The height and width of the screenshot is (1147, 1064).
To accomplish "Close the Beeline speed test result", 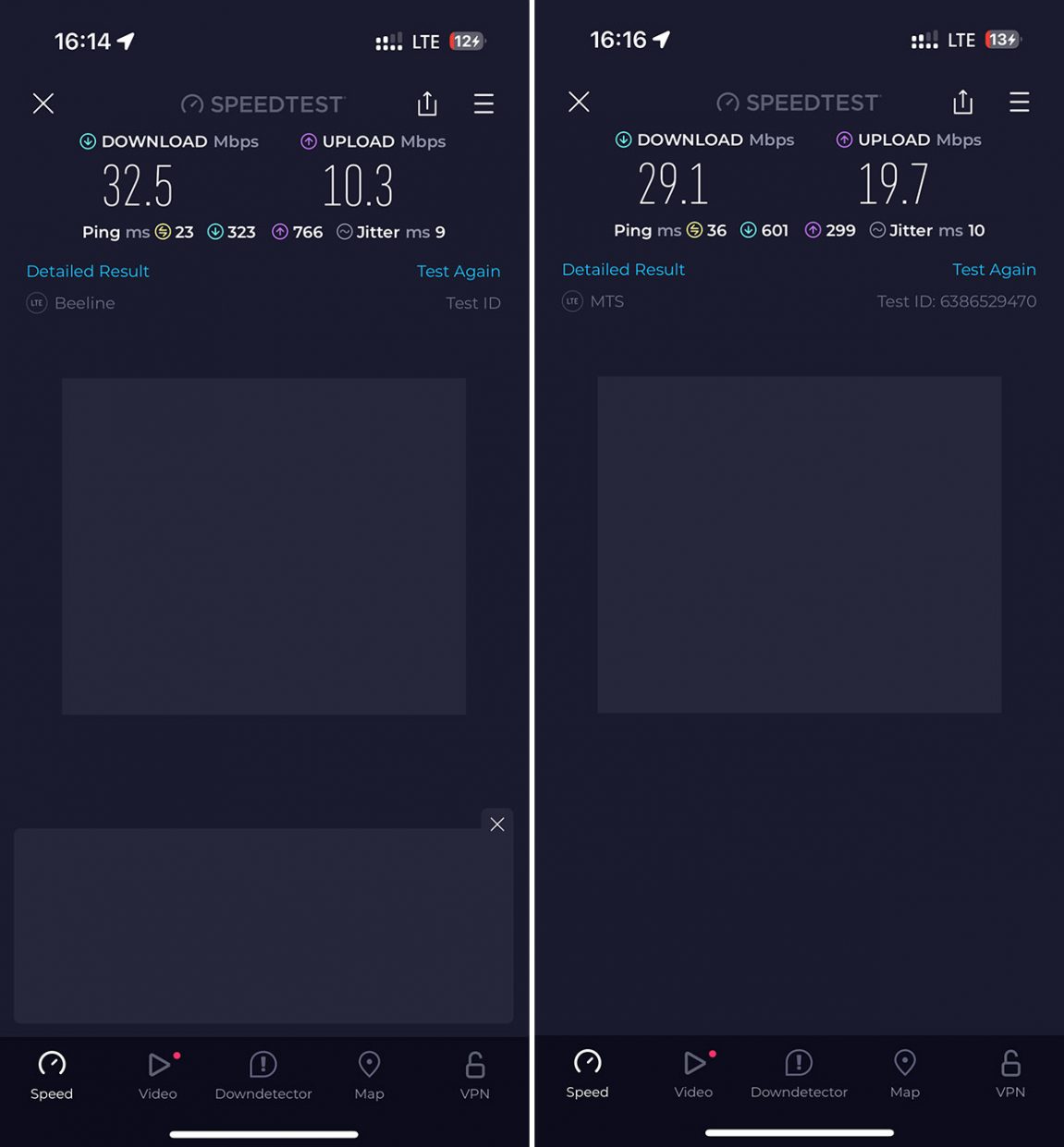I will pyautogui.click(x=43, y=104).
